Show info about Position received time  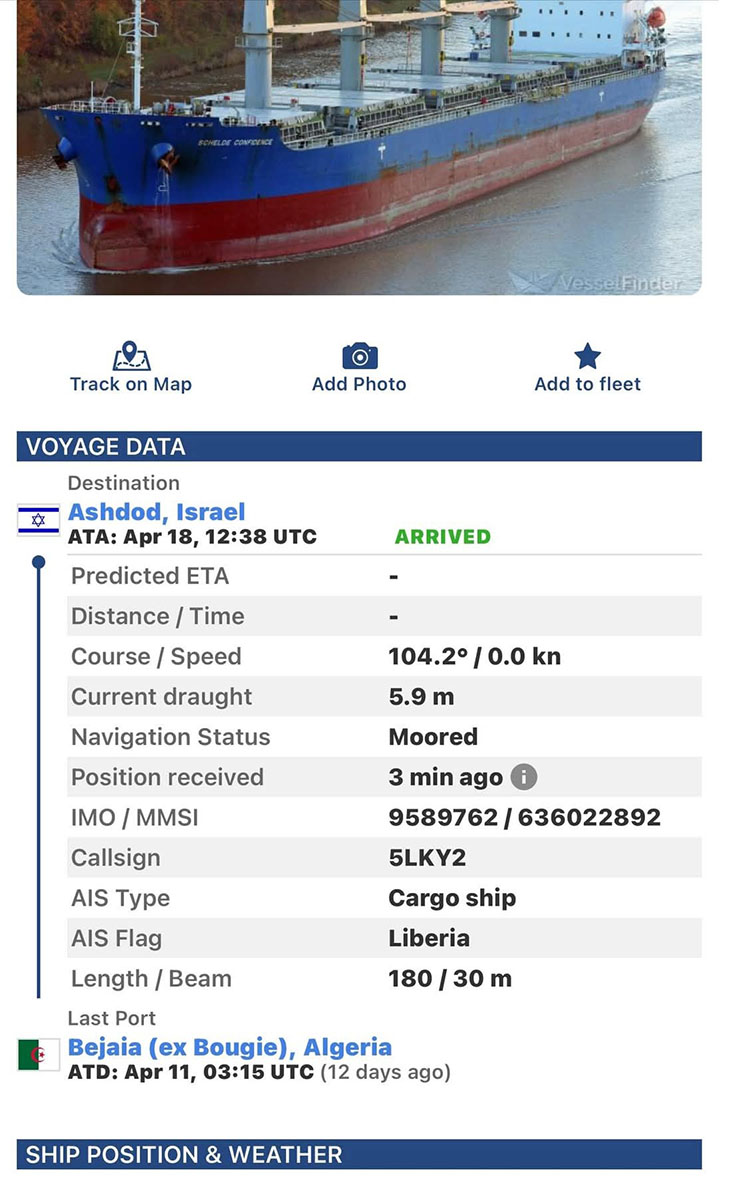point(524,777)
